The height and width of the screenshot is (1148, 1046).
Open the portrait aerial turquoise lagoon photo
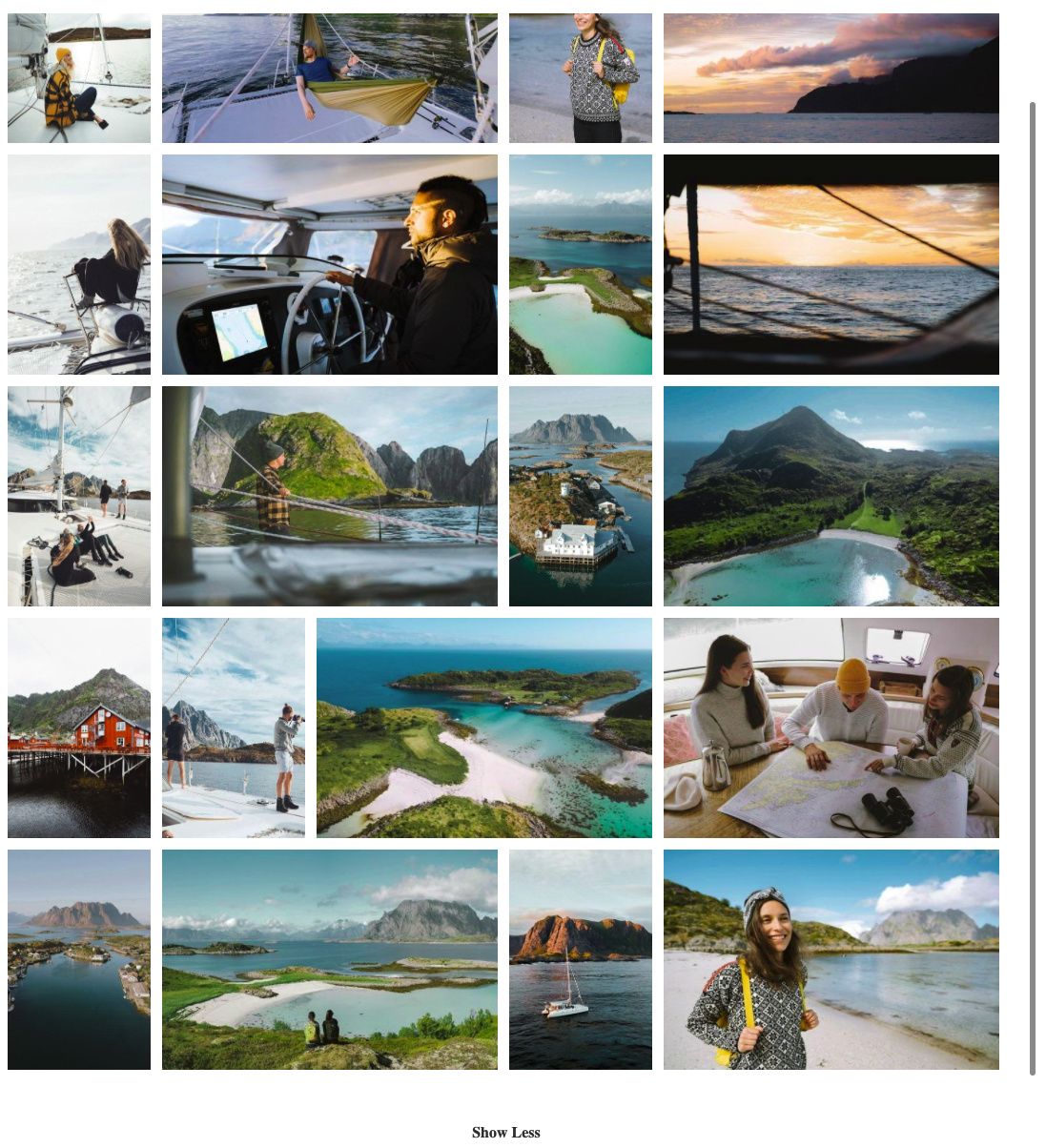click(x=580, y=264)
